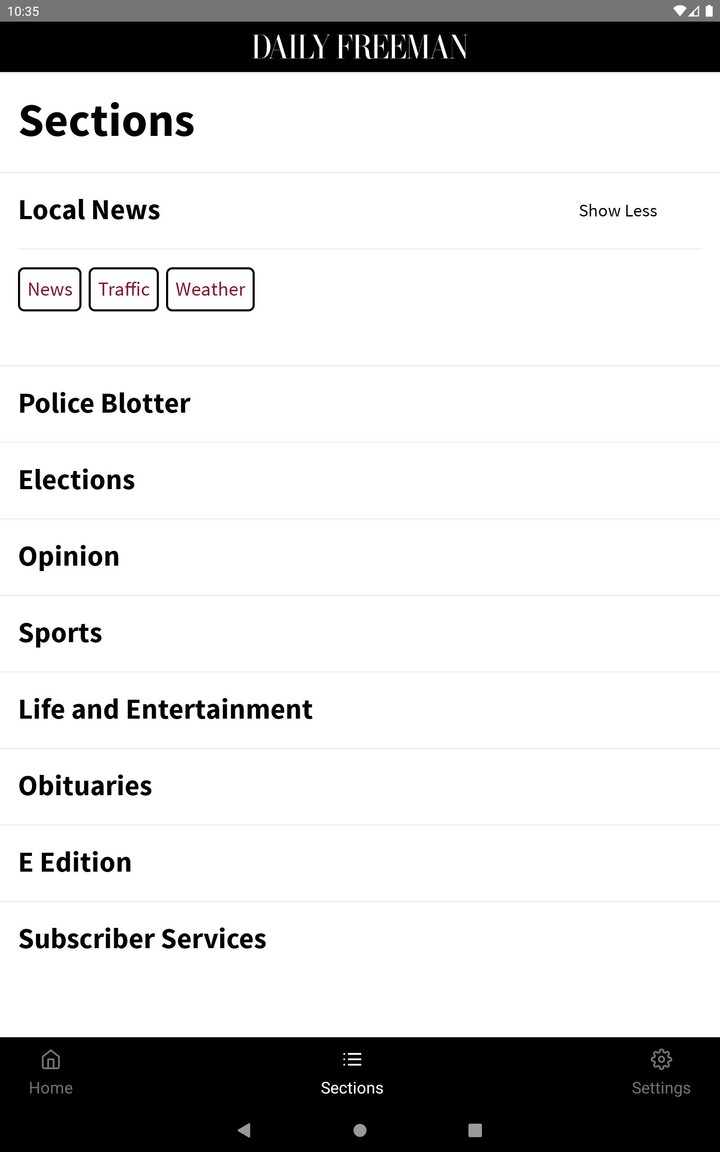Open Subscriber Services
This screenshot has height=1152, width=720.
tap(142, 939)
